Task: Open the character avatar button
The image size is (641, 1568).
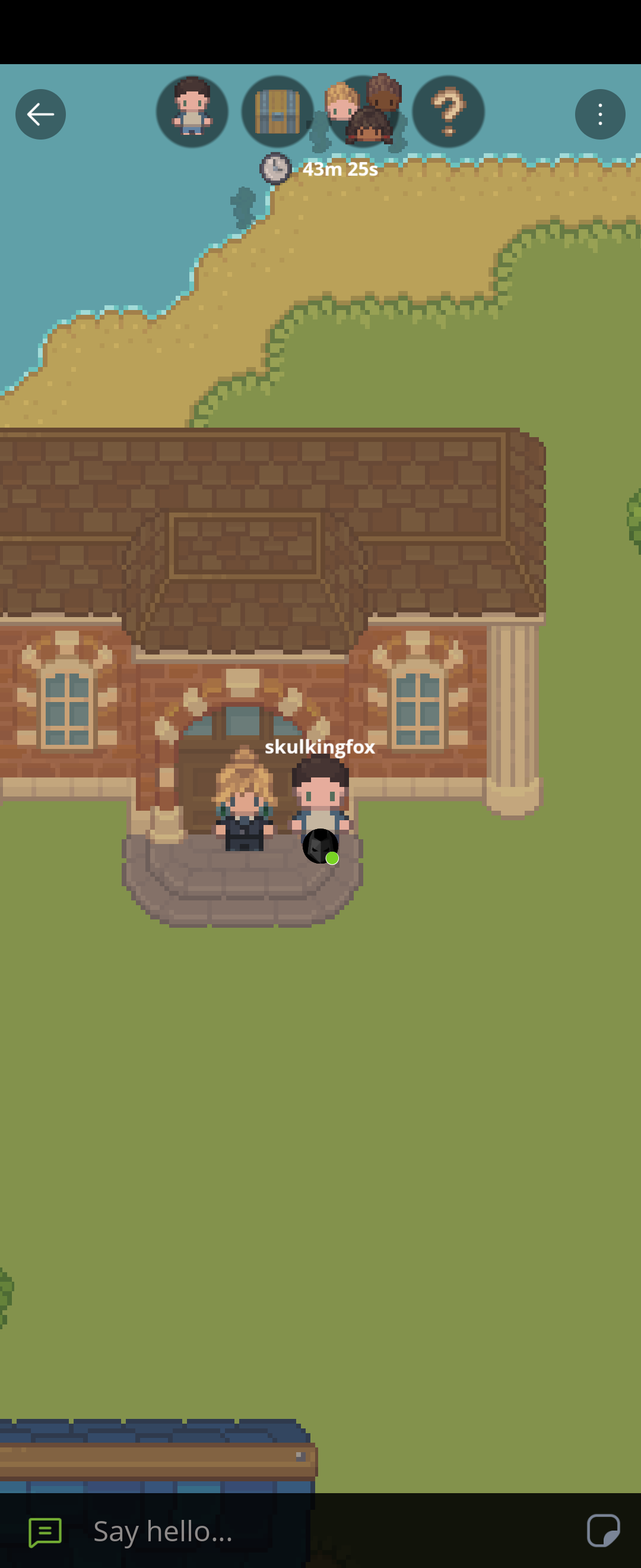Action: [x=192, y=112]
